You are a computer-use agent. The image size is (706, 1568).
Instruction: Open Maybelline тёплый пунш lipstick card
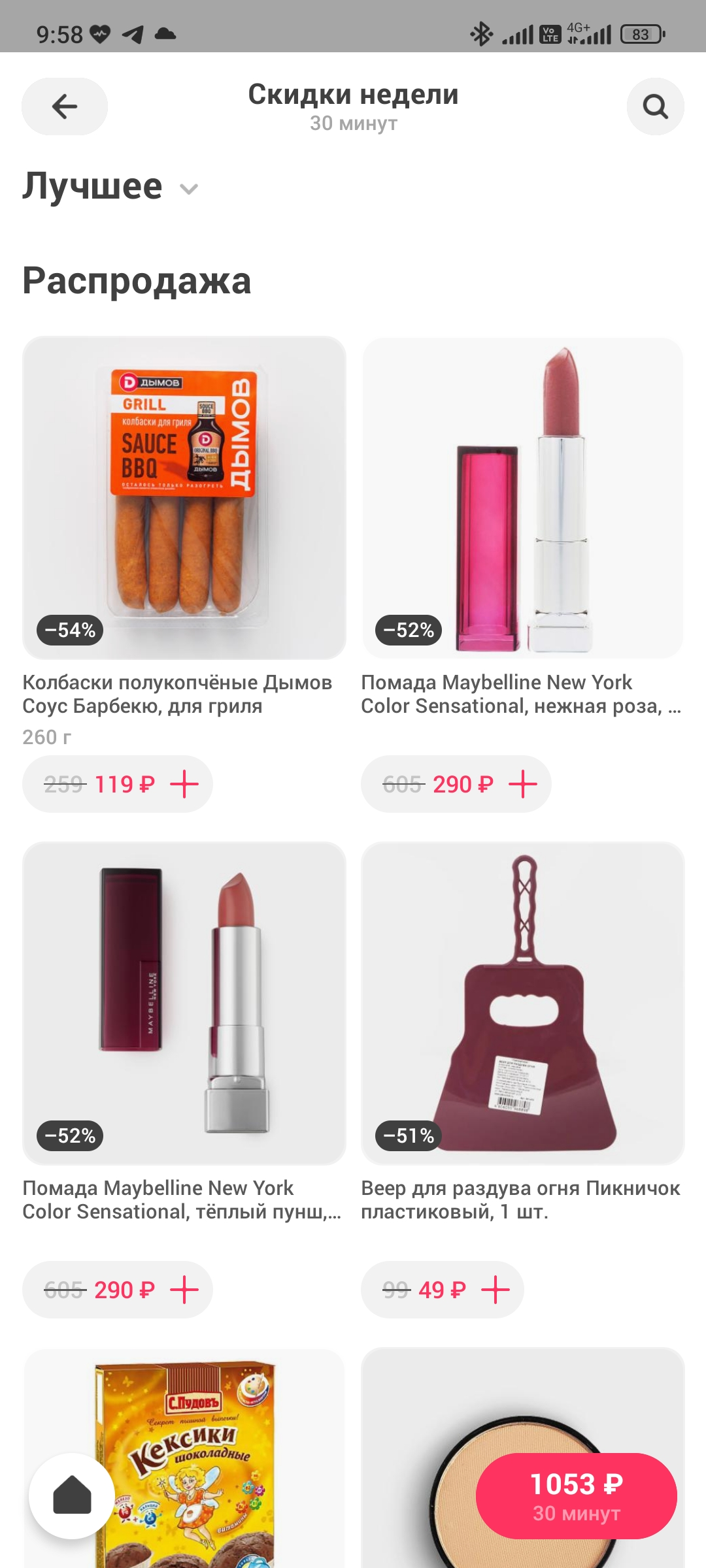pyautogui.click(x=184, y=1004)
